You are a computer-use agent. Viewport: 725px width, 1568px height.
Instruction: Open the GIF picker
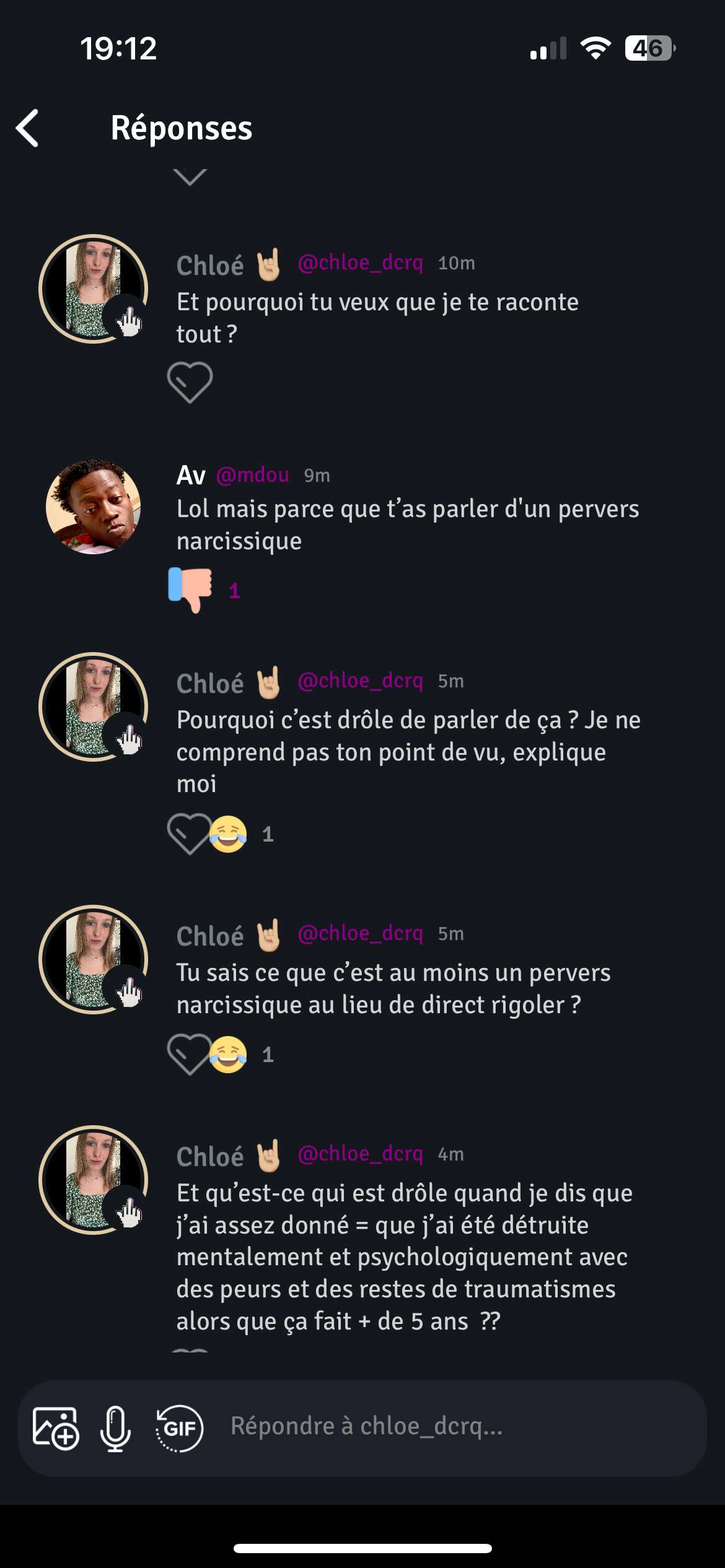pyautogui.click(x=179, y=1429)
